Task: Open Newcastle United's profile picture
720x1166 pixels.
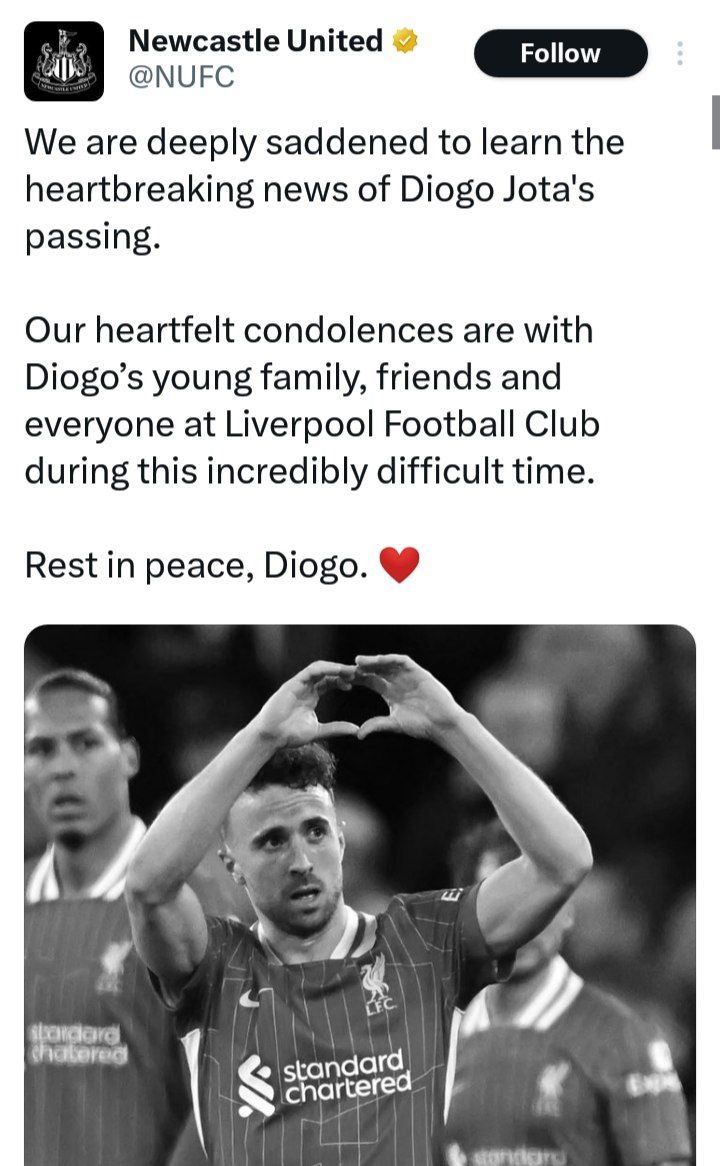Action: click(x=64, y=61)
